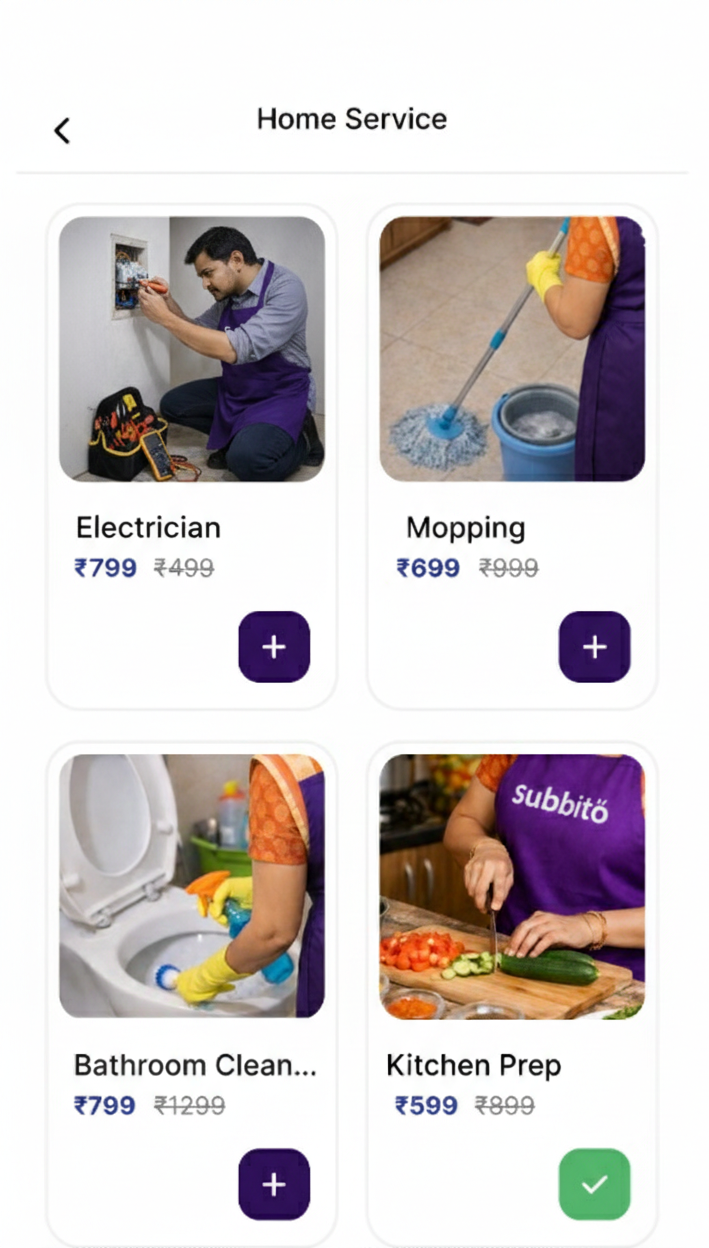Go back from Home Service
The height and width of the screenshot is (1248, 709).
click(62, 131)
